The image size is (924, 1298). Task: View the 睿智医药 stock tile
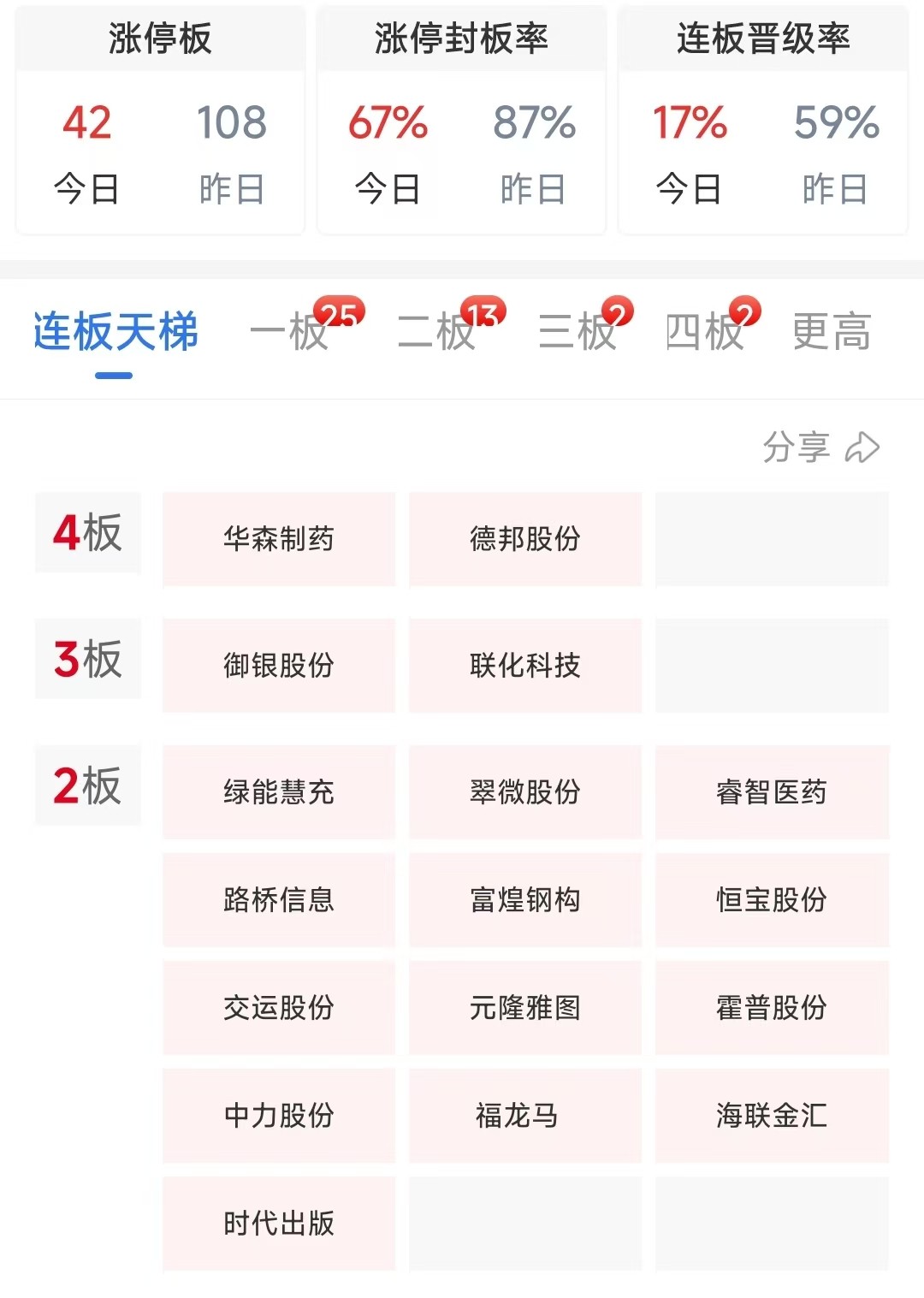pyautogui.click(x=772, y=792)
